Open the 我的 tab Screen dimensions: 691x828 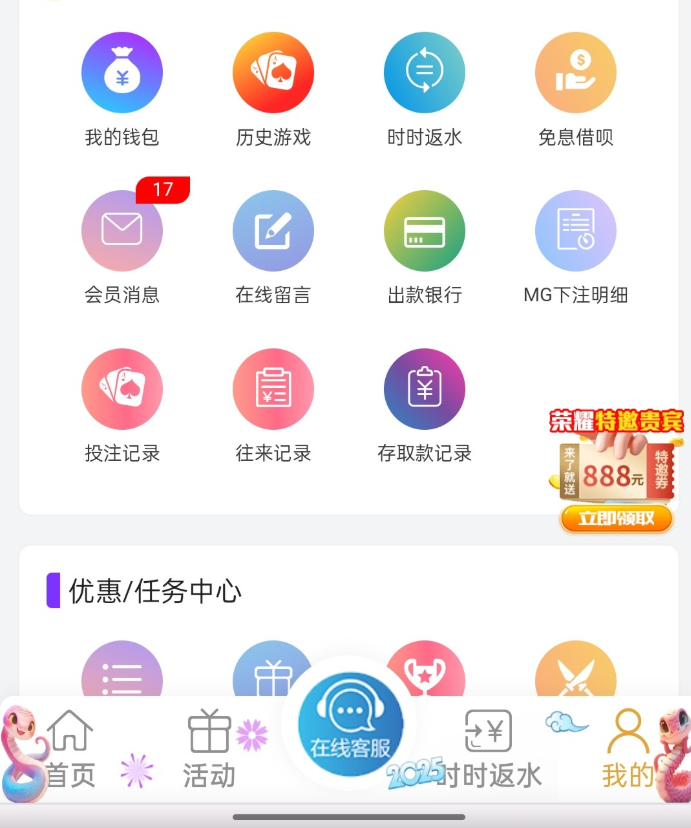[x=628, y=749]
